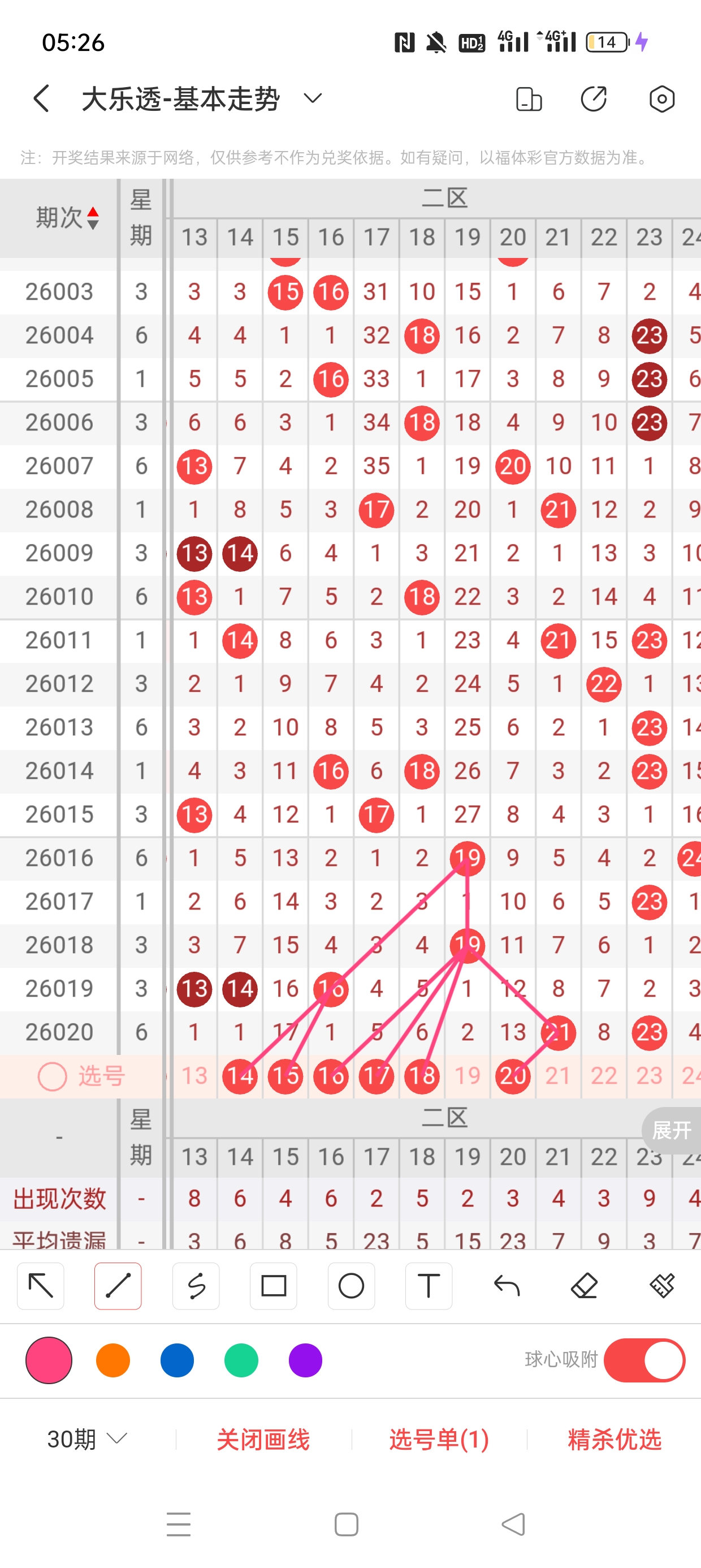Switch screen orientation layout icon
Viewport: 701px width, 1568px height.
point(528,98)
